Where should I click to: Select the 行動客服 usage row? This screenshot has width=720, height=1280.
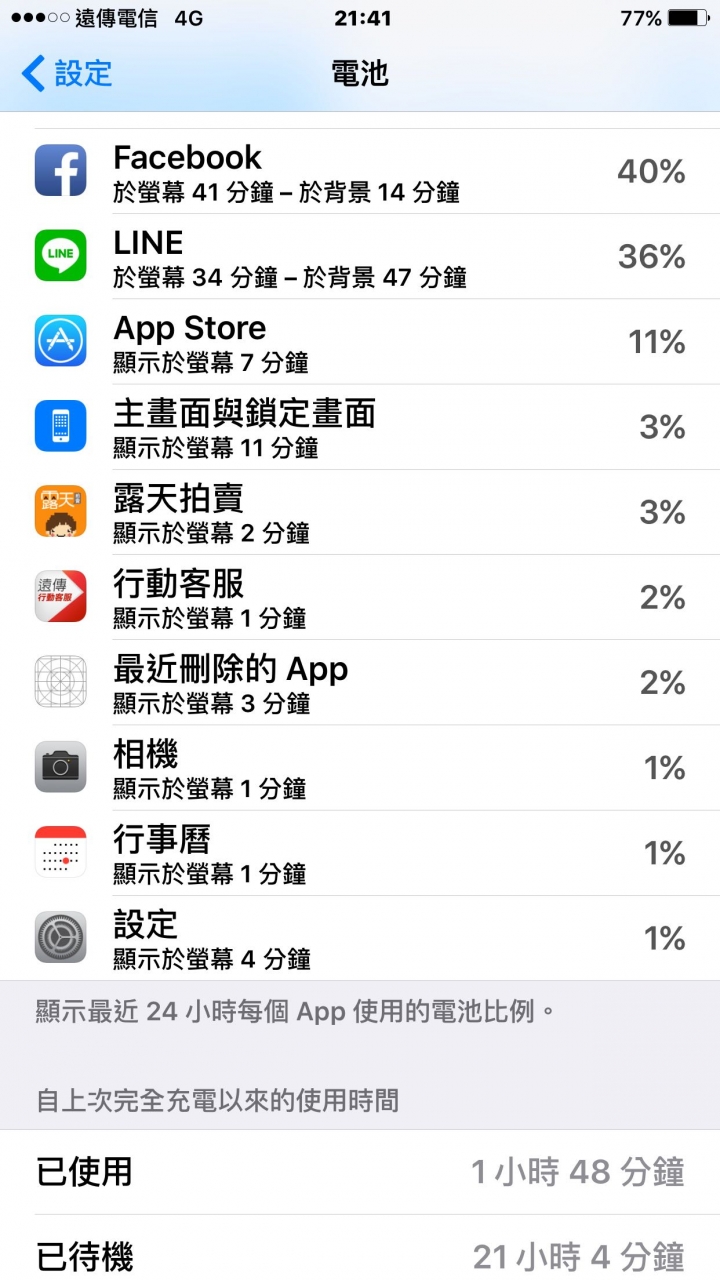click(x=360, y=597)
